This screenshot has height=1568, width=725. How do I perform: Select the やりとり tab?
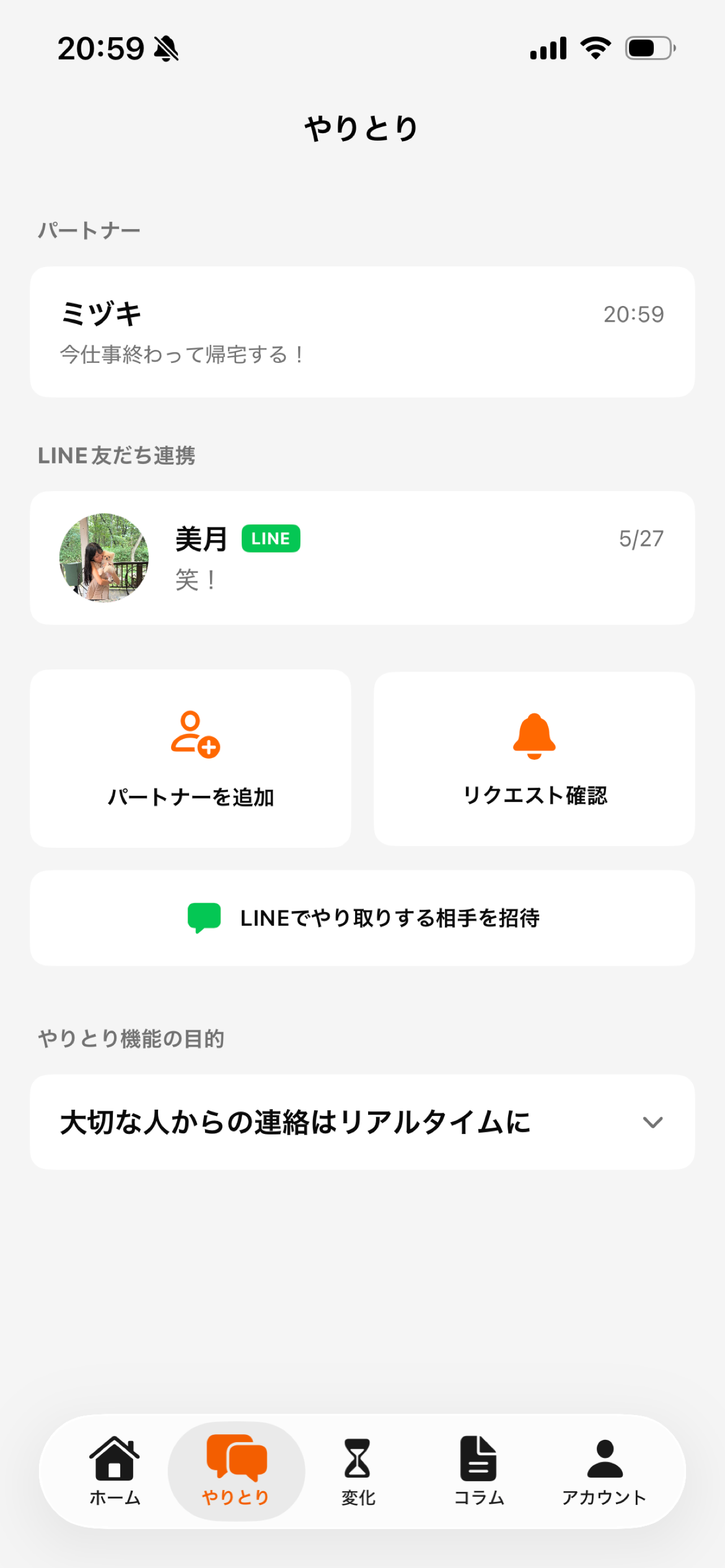tap(236, 1470)
